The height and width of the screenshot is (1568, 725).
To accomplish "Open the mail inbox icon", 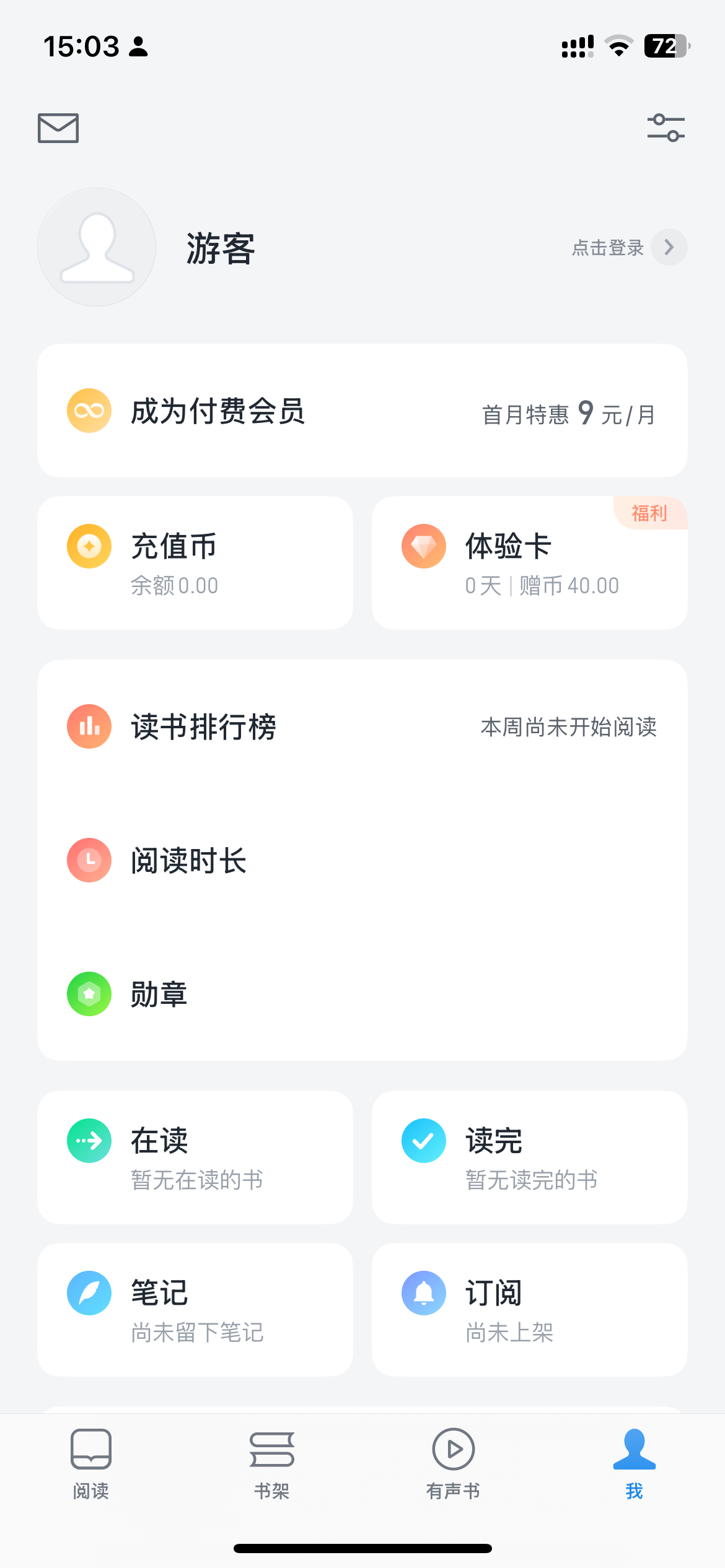I will point(58,128).
